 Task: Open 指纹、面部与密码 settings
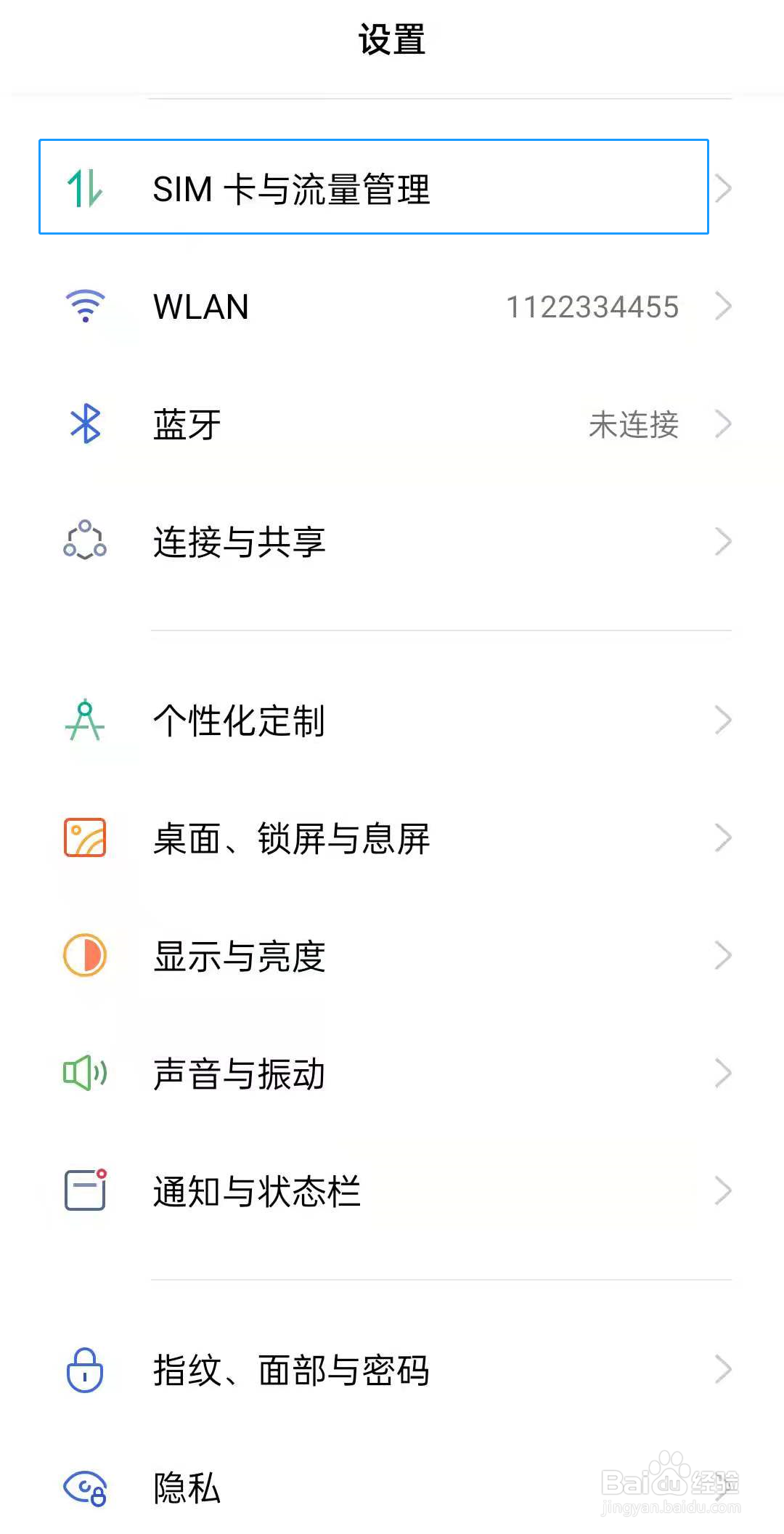tap(392, 1369)
